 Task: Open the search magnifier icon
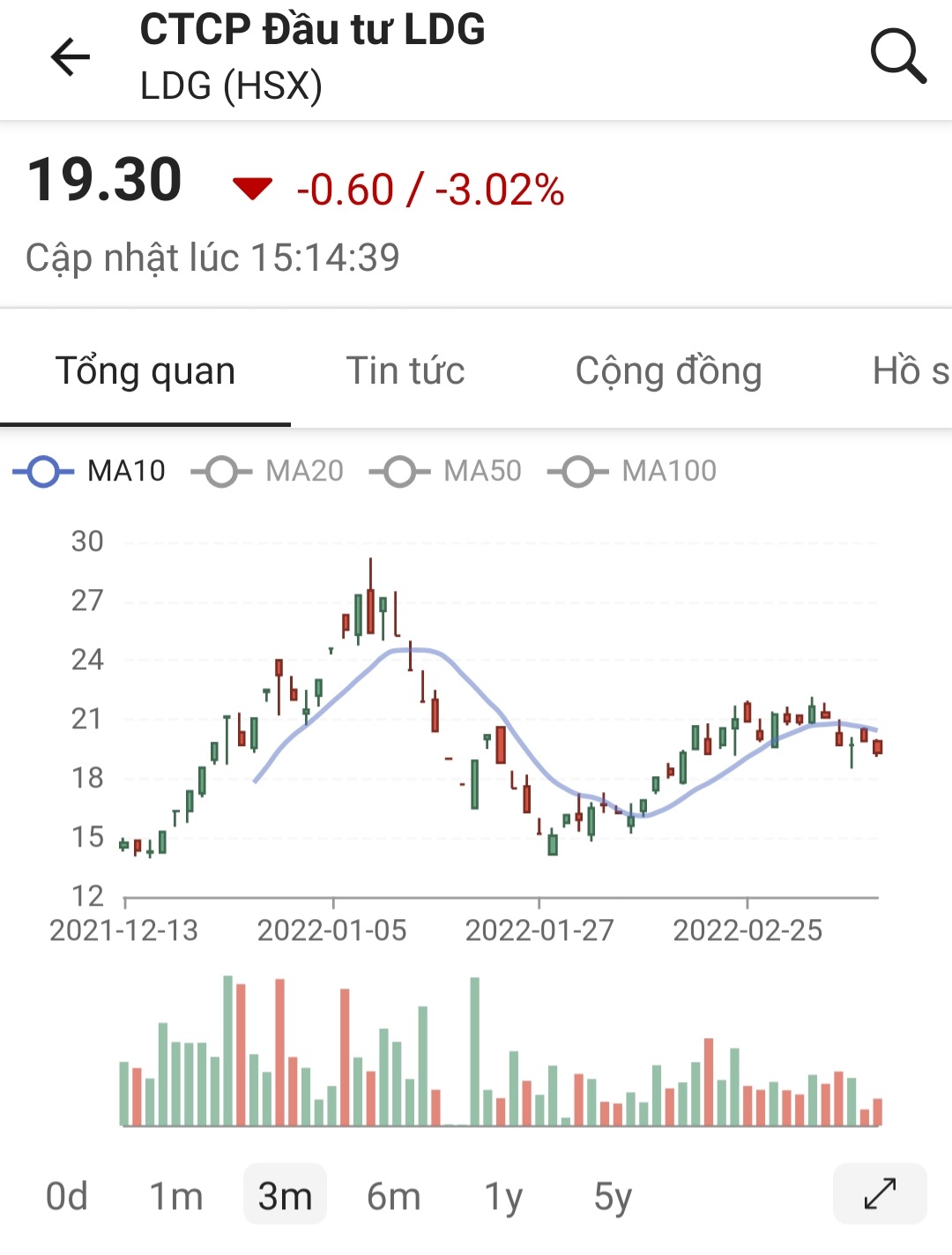click(x=897, y=56)
